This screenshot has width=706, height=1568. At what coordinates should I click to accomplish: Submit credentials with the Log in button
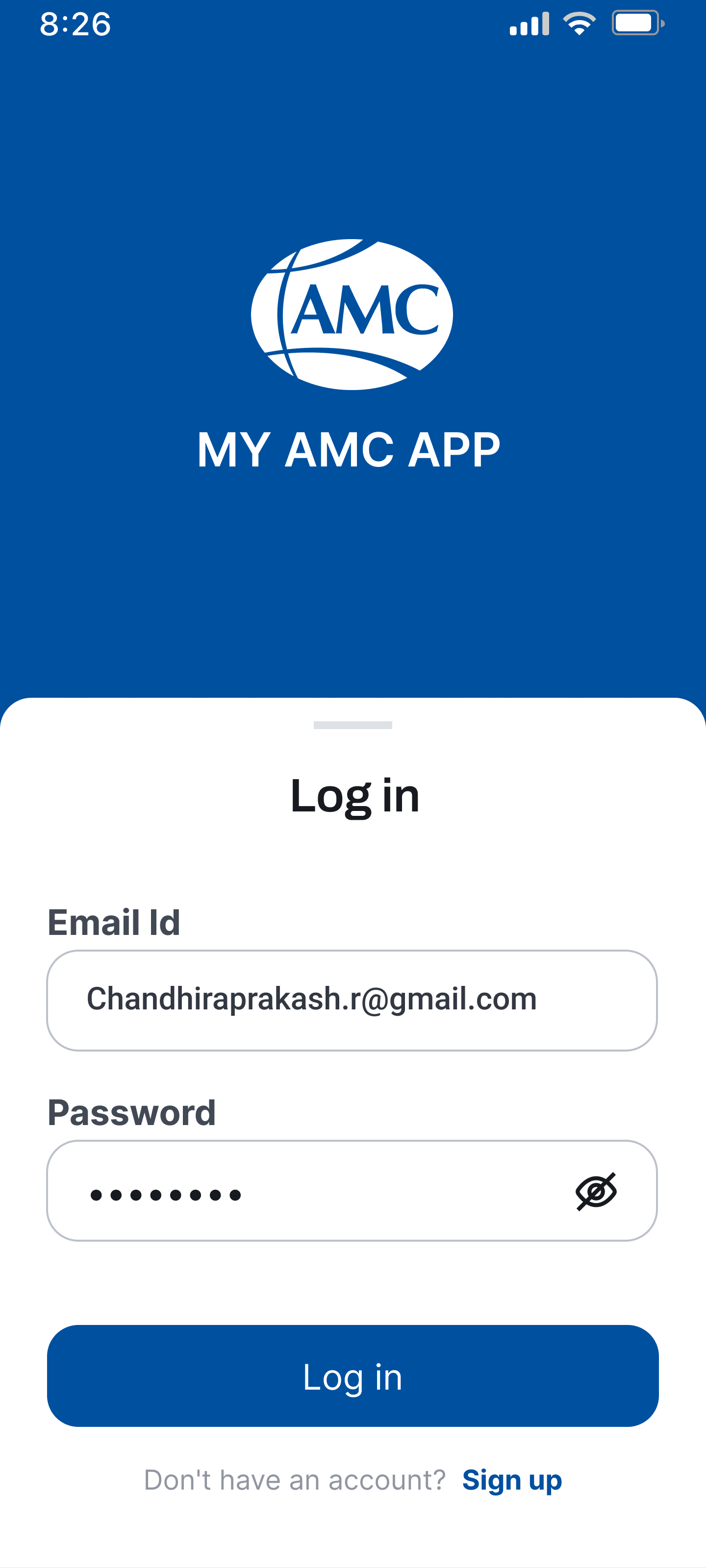(x=353, y=1375)
